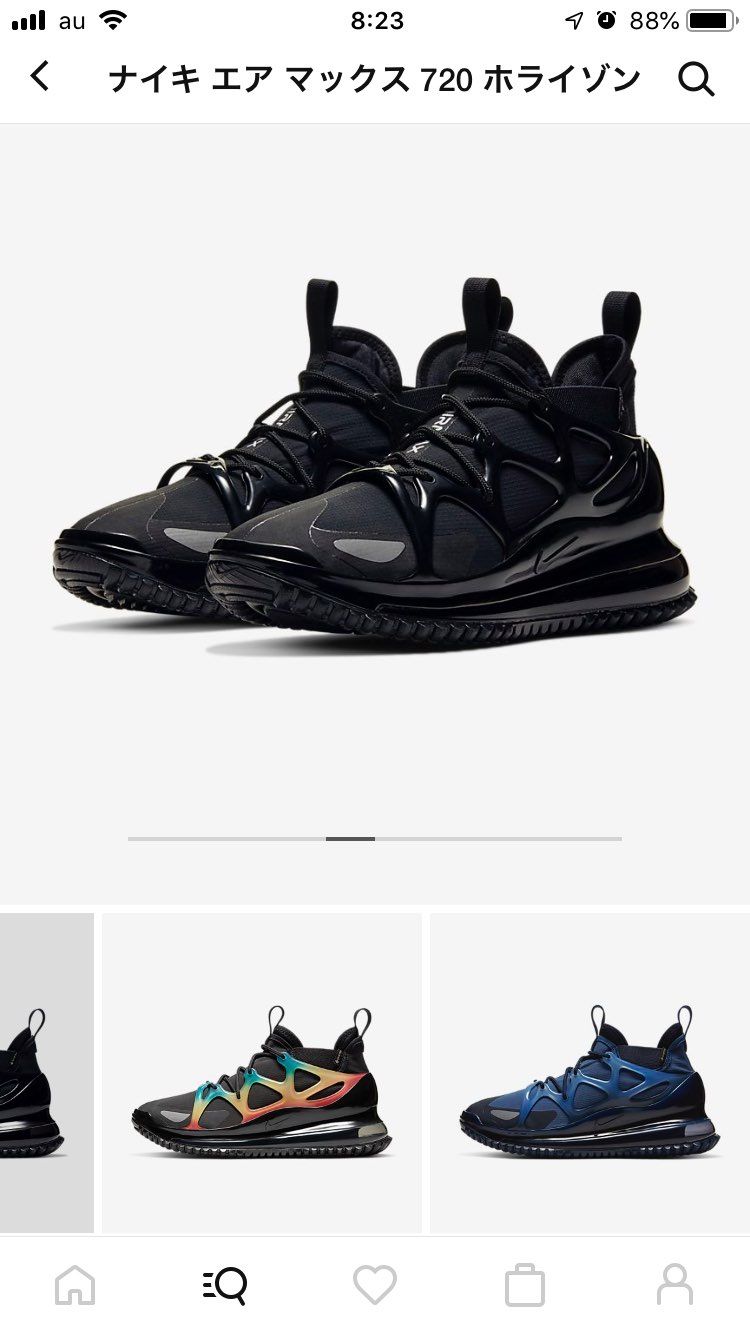
Task: Select the rainbow gradient colorway thumbnail
Action: coord(262,1073)
